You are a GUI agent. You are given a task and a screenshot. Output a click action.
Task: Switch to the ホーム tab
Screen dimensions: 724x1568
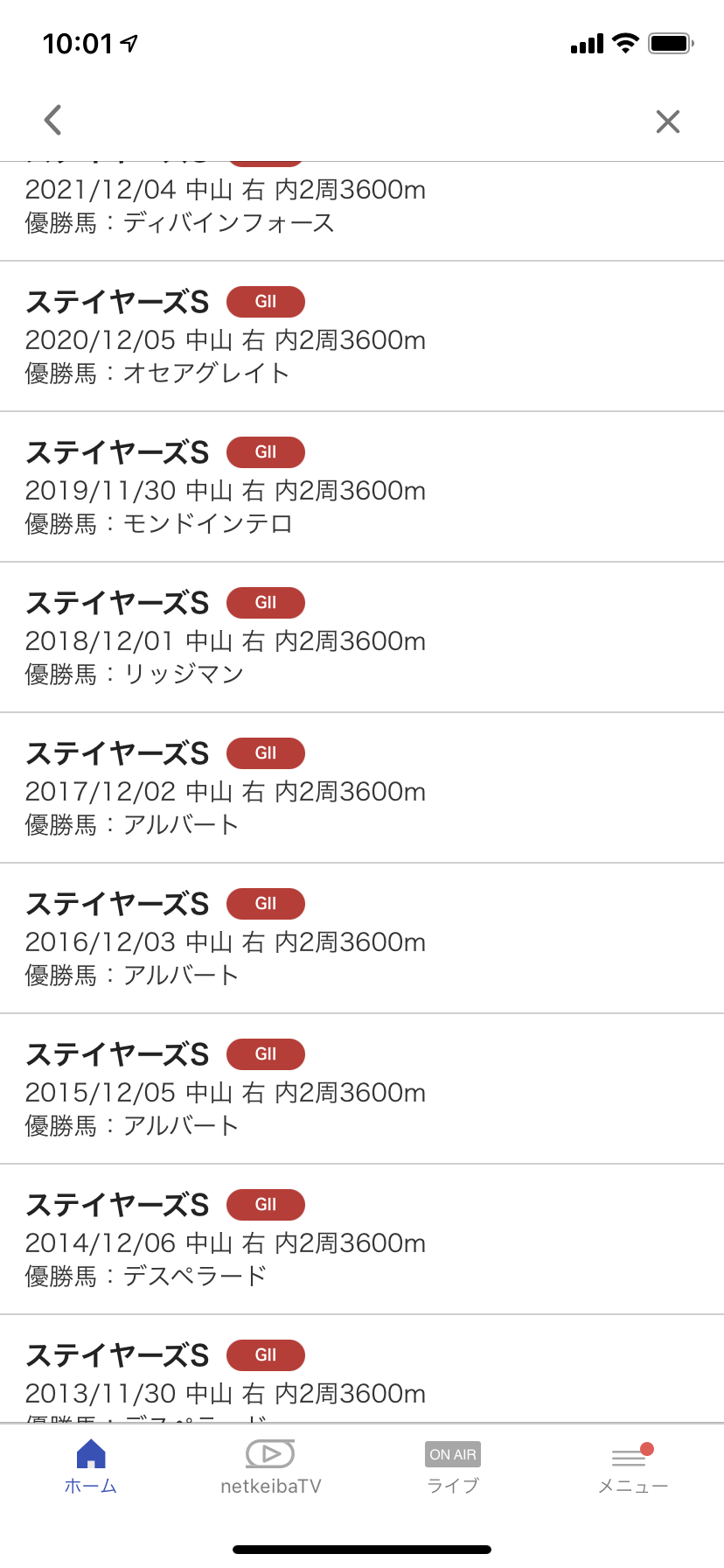tap(91, 1467)
